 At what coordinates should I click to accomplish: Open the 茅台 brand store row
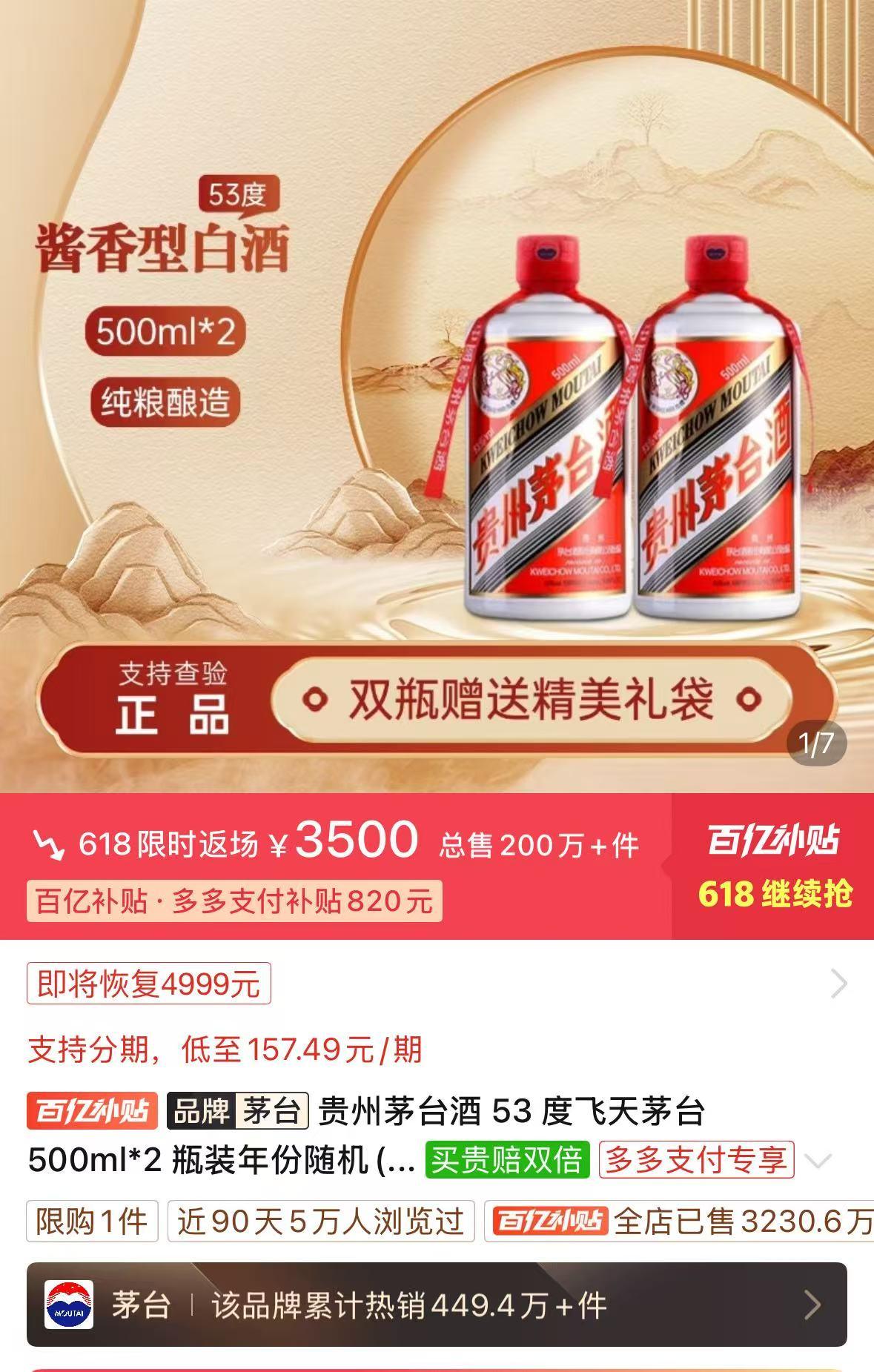point(437,1305)
